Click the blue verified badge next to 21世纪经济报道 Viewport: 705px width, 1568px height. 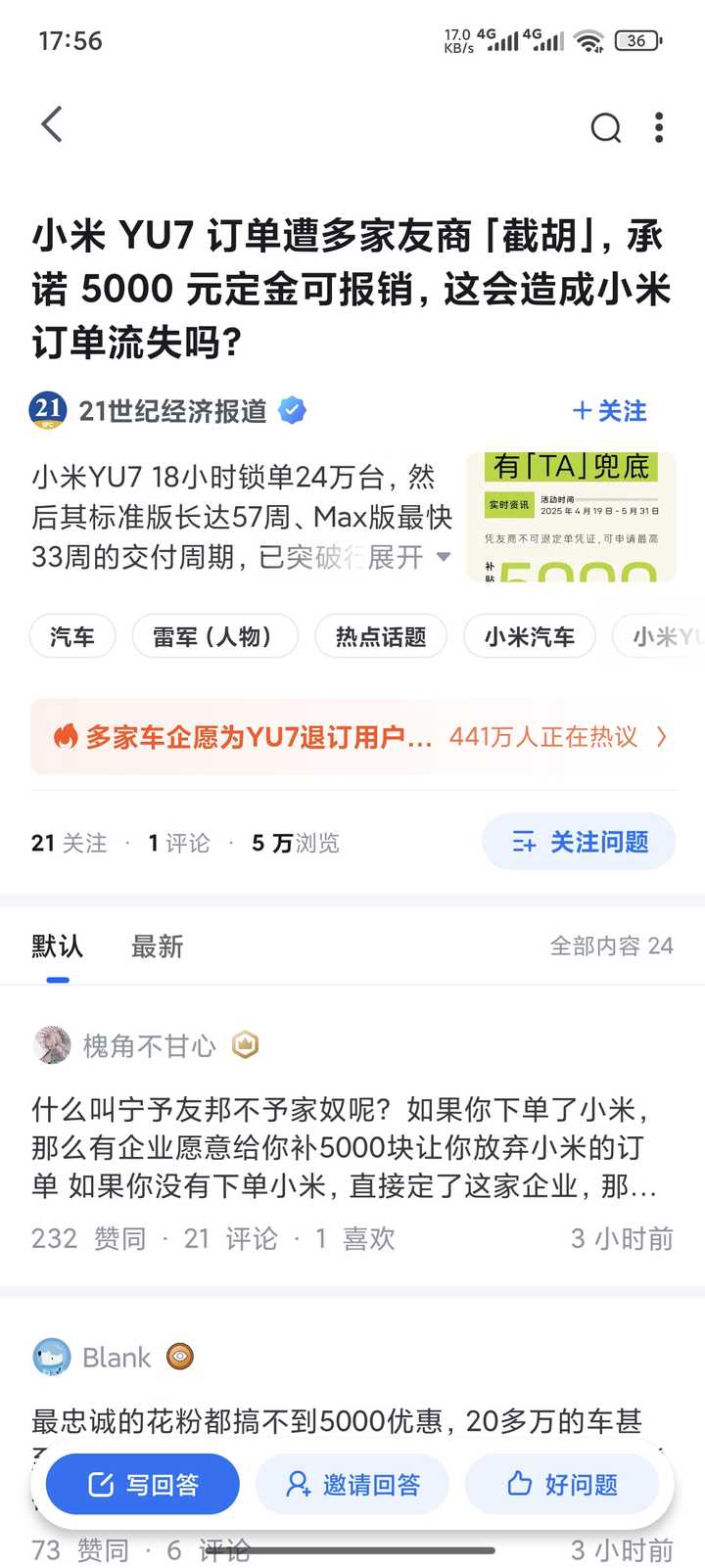(291, 411)
